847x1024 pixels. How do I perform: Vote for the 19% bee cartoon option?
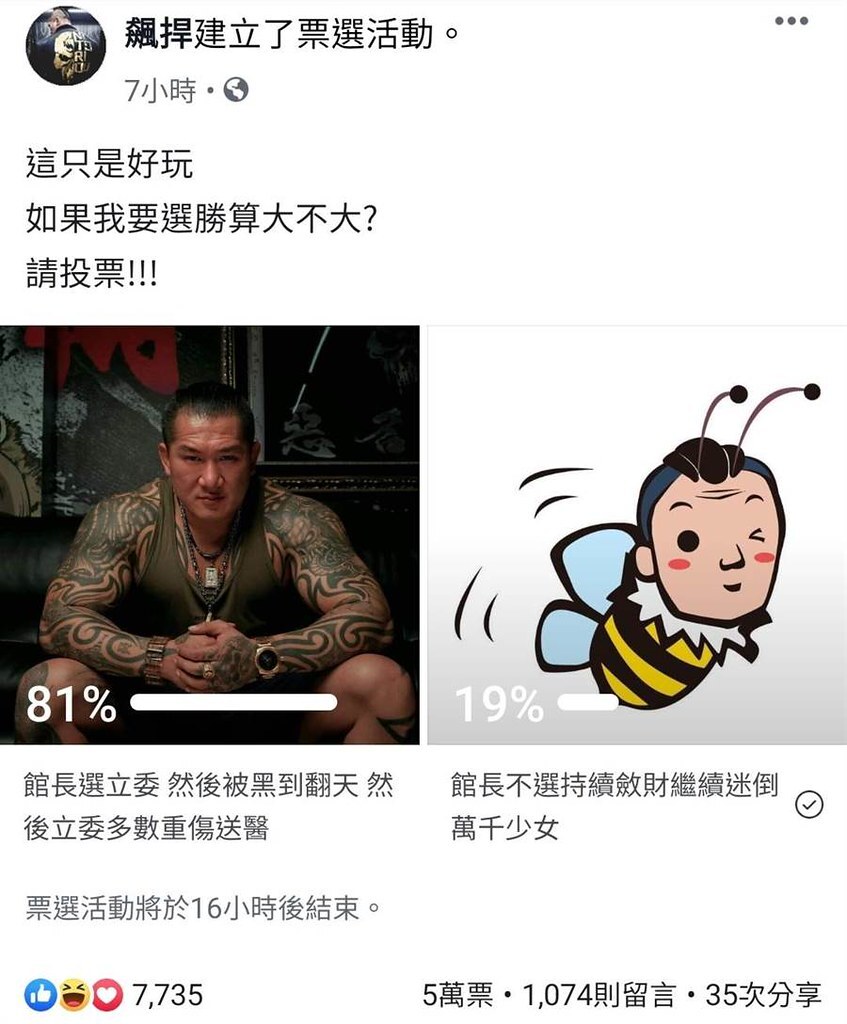click(637, 535)
